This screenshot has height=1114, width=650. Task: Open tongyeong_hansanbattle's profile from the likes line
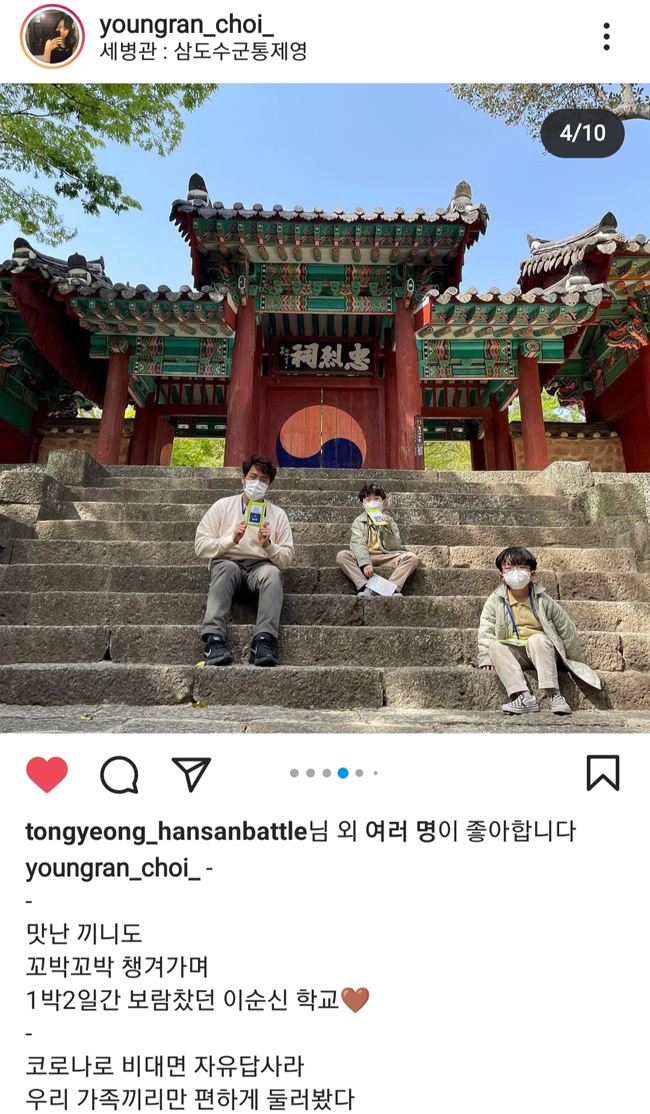[x=165, y=831]
